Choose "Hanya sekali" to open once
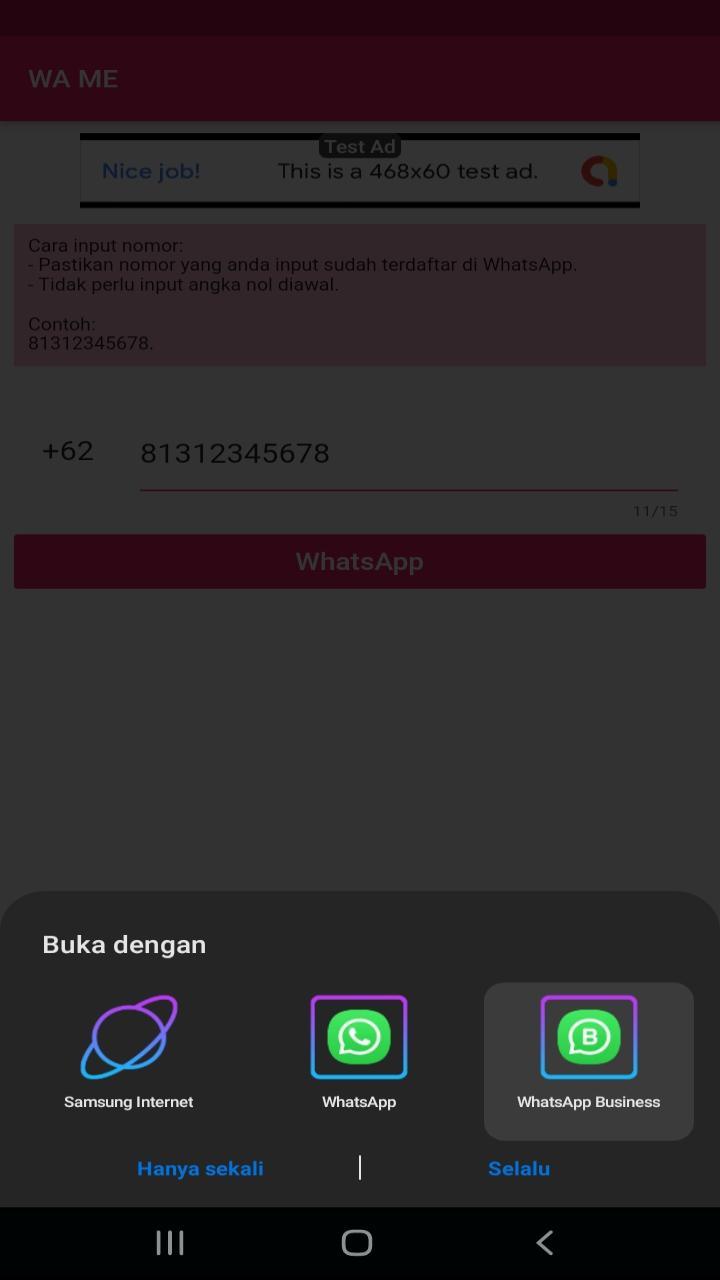The width and height of the screenshot is (720, 1280). 200,1168
